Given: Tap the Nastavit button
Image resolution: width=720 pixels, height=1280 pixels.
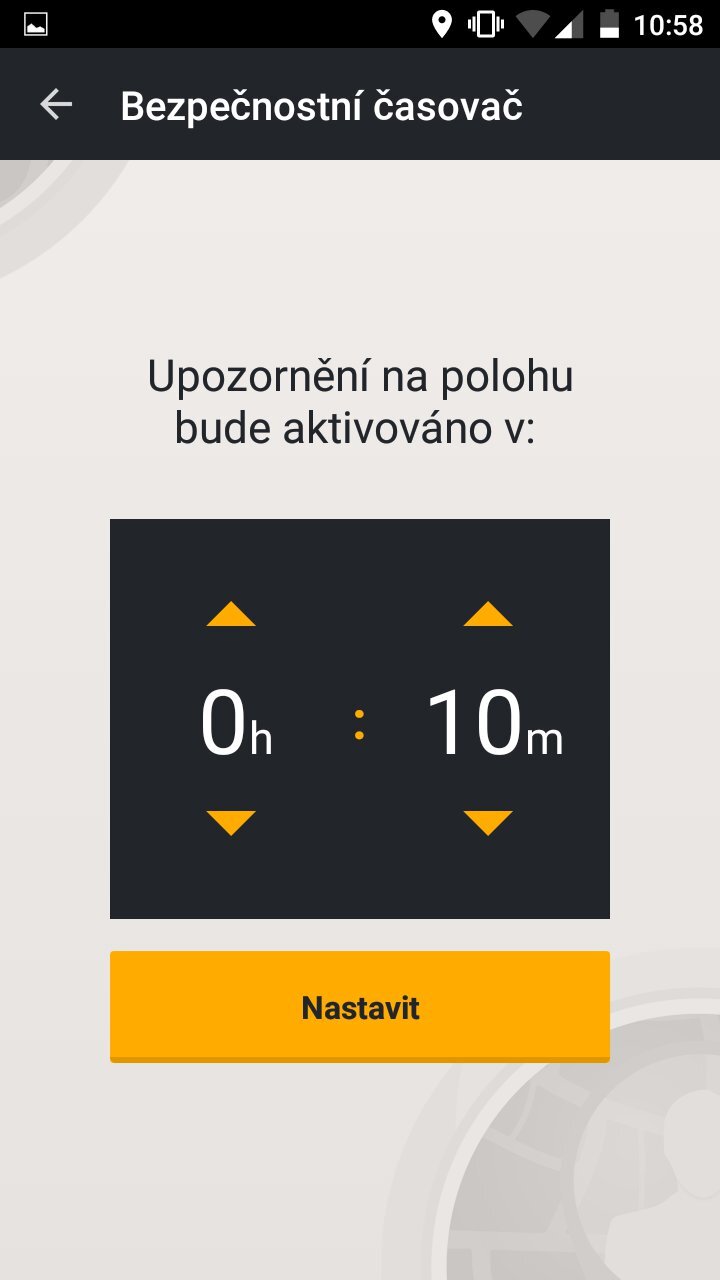Looking at the screenshot, I should click(360, 1006).
